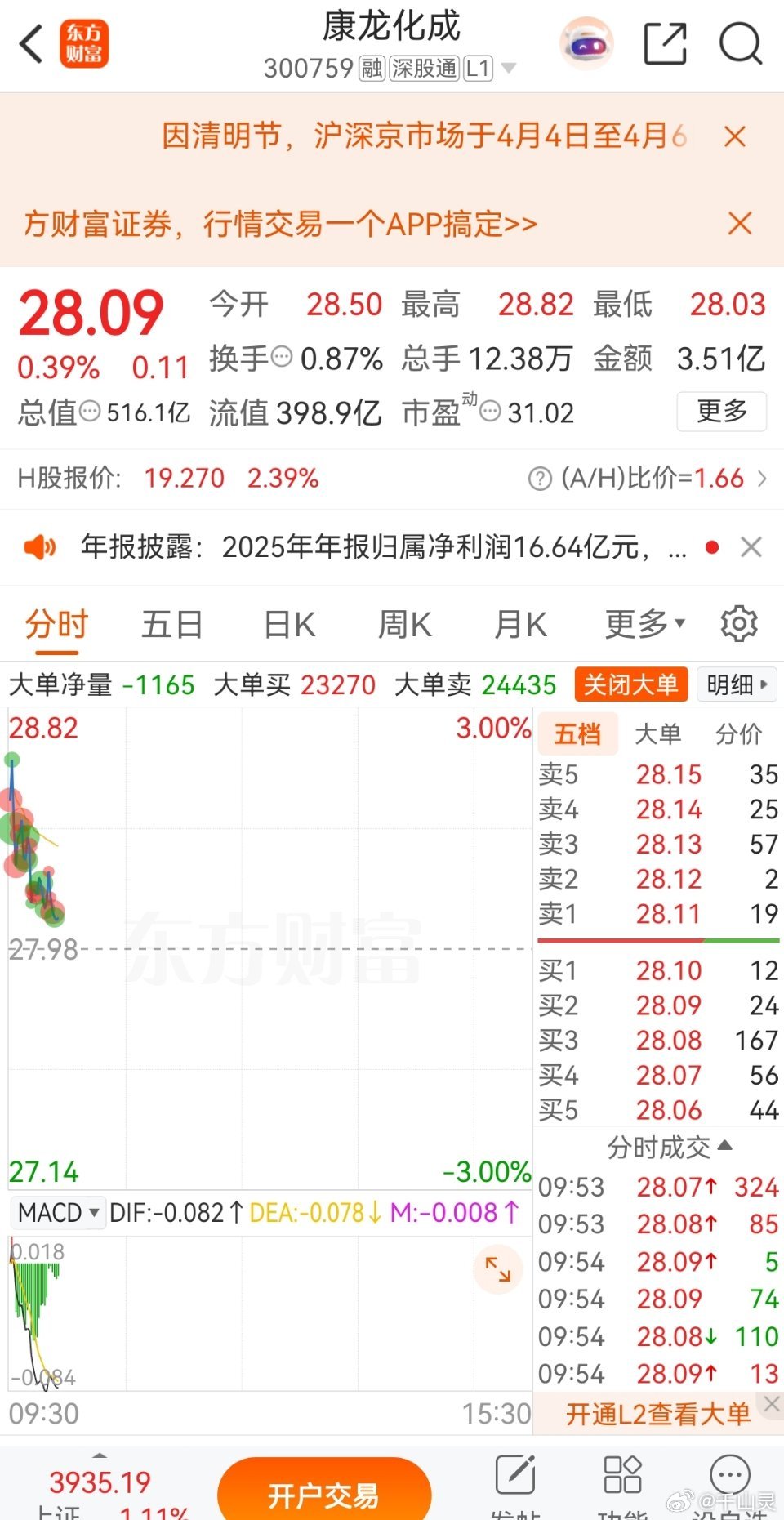Viewport: 784px width, 1520px height.
Task: Toggle 关闭大单 to hide big orders
Action: click(x=630, y=684)
